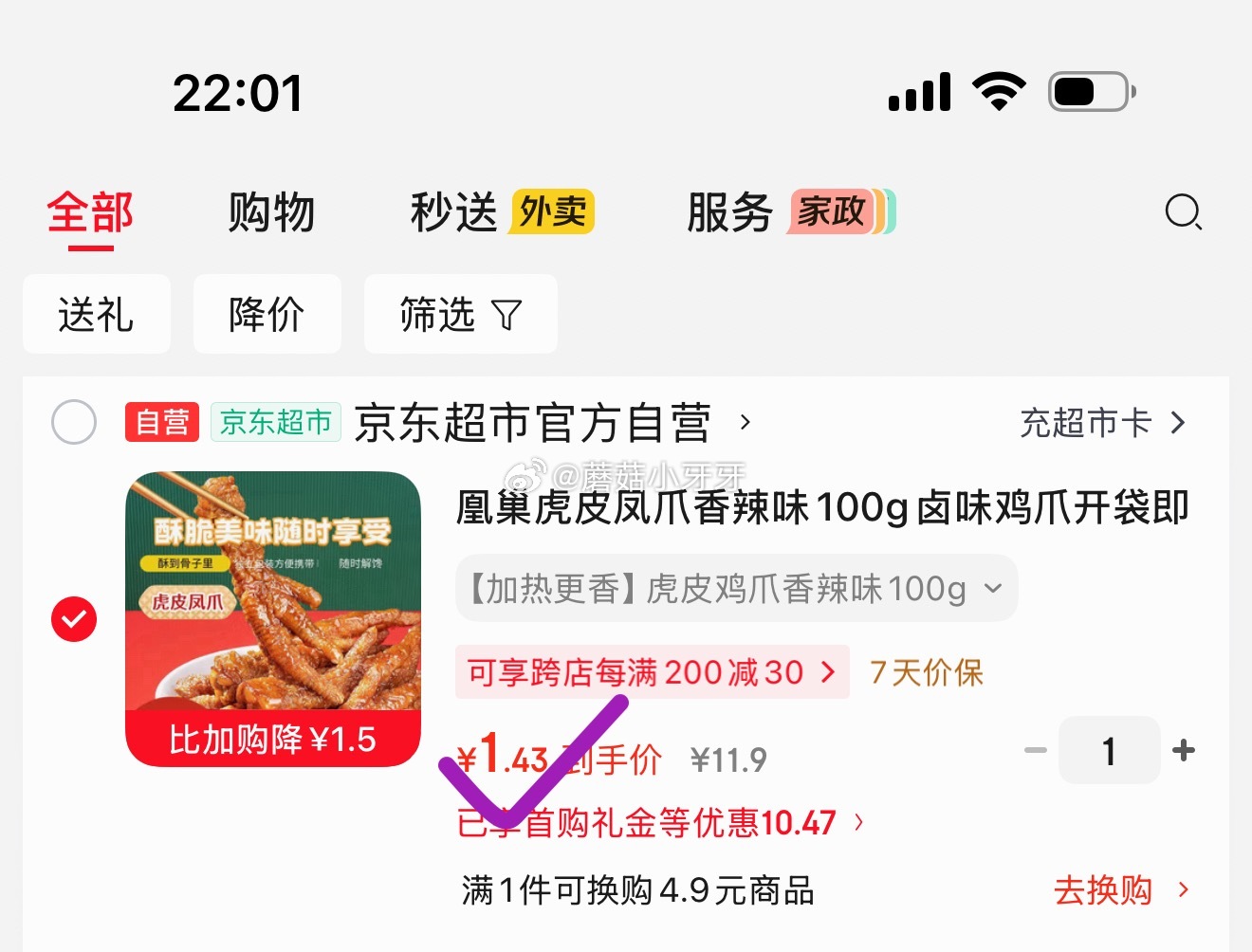Filter by 降价 items

click(267, 315)
